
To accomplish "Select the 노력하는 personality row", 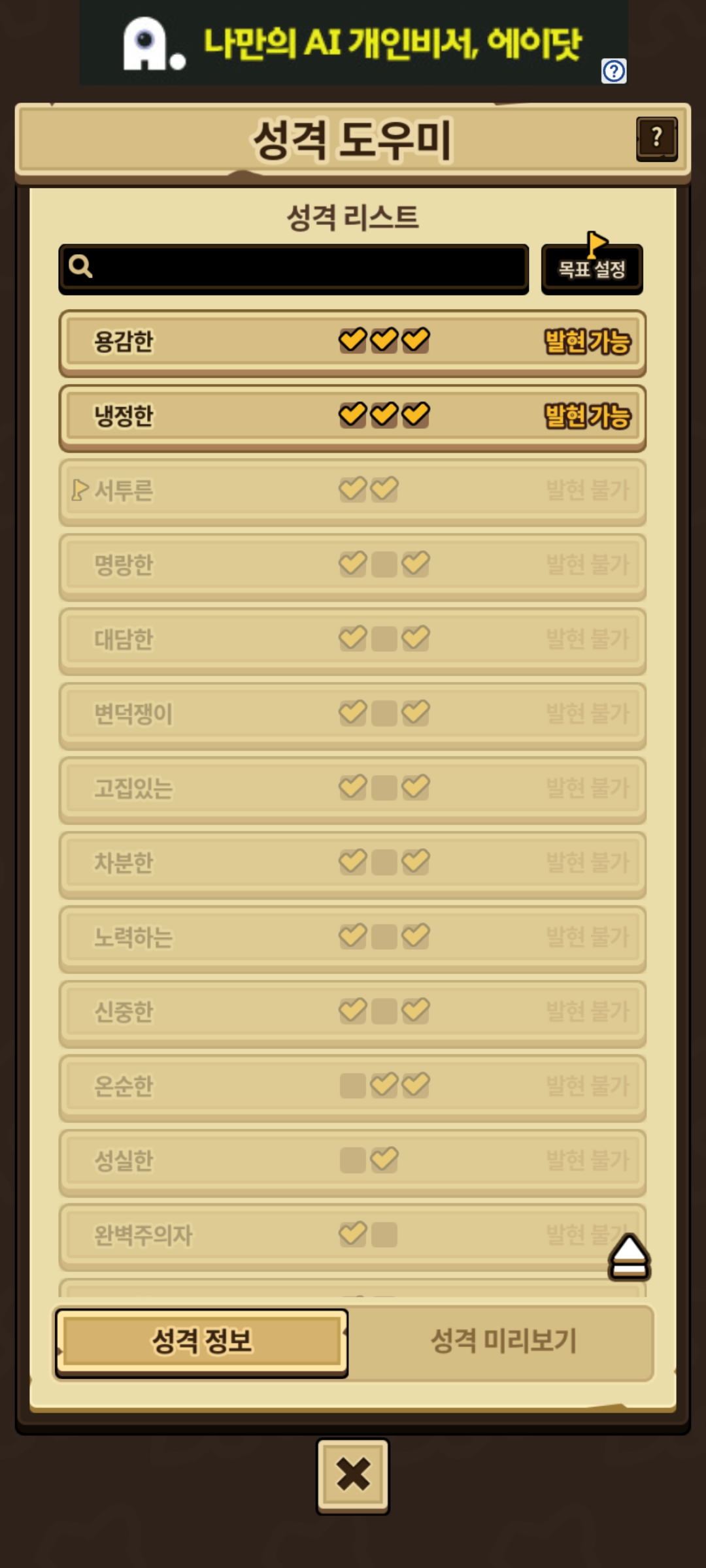I will pyautogui.click(x=352, y=938).
